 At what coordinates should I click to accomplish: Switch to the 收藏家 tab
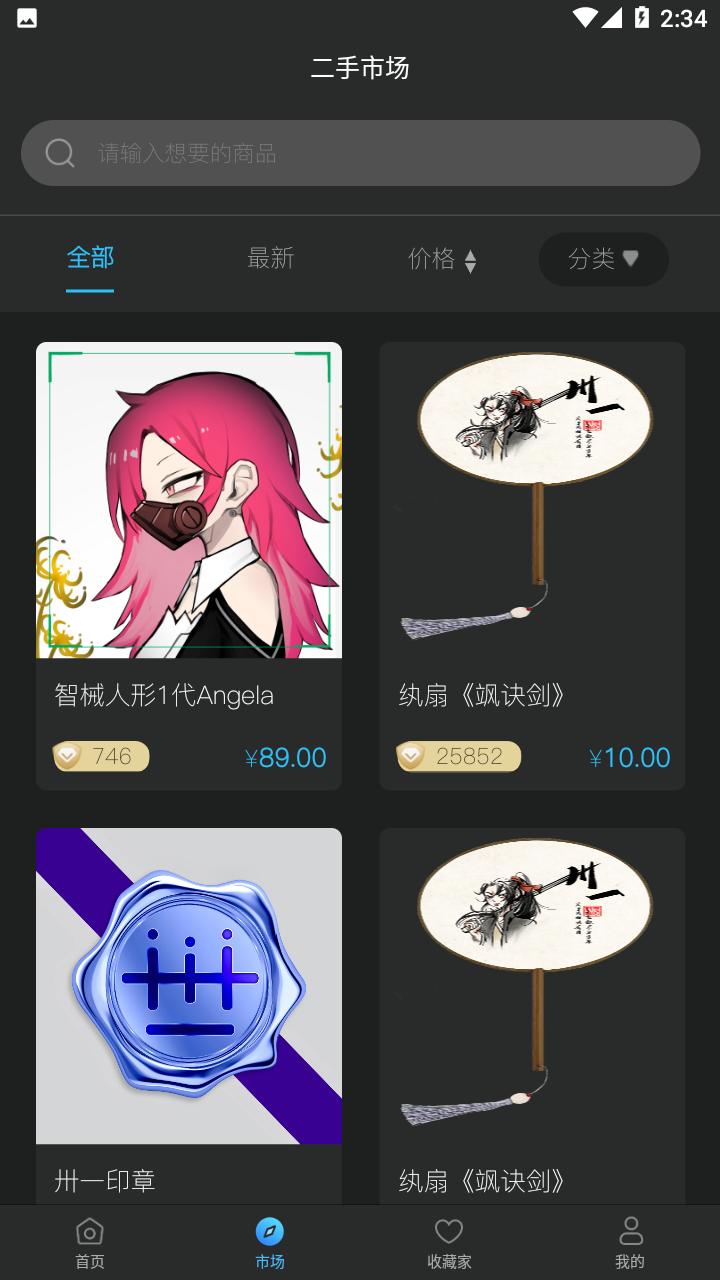tap(449, 1243)
